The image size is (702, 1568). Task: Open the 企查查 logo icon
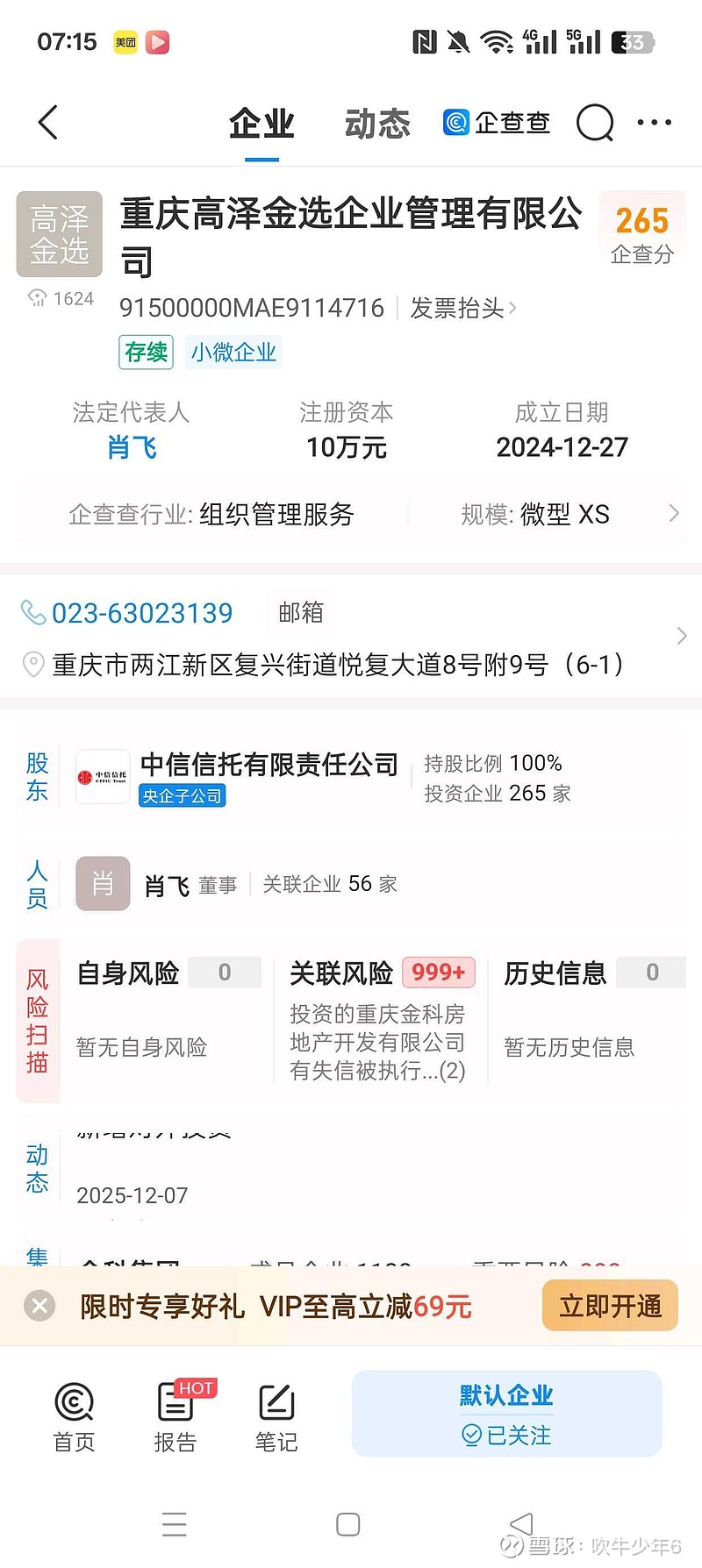coord(455,123)
